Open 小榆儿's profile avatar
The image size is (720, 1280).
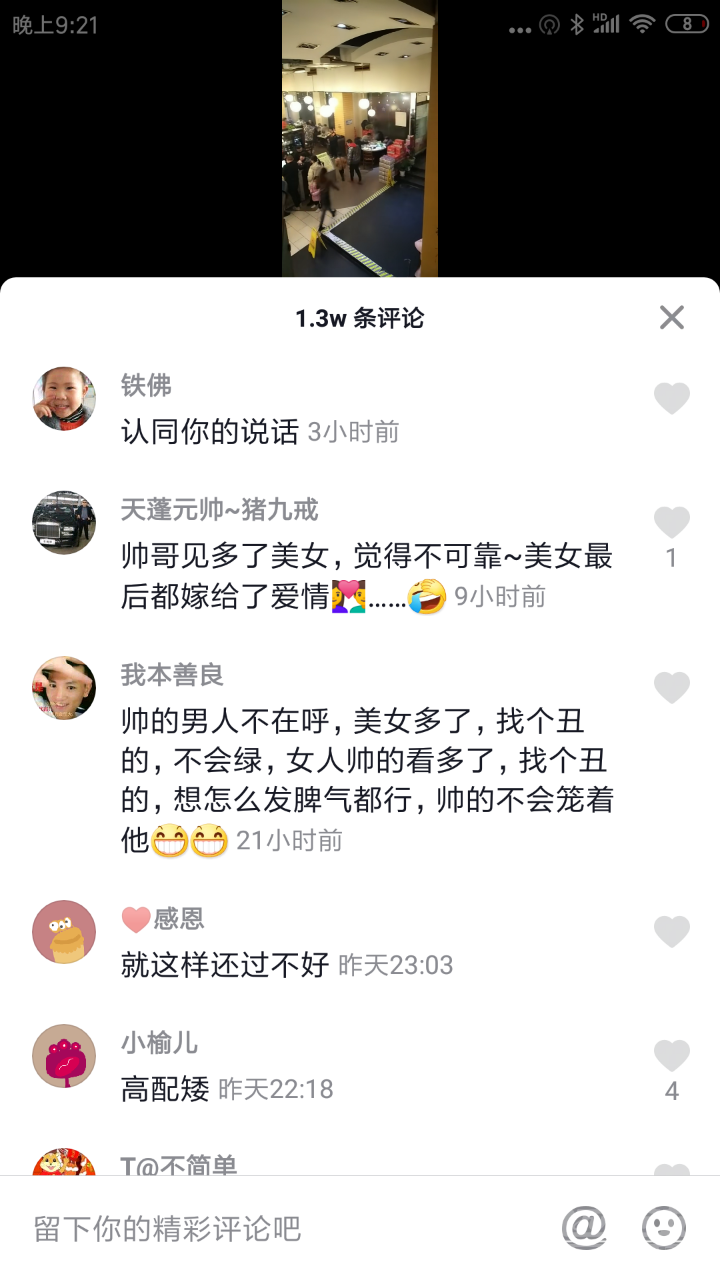(65, 1056)
